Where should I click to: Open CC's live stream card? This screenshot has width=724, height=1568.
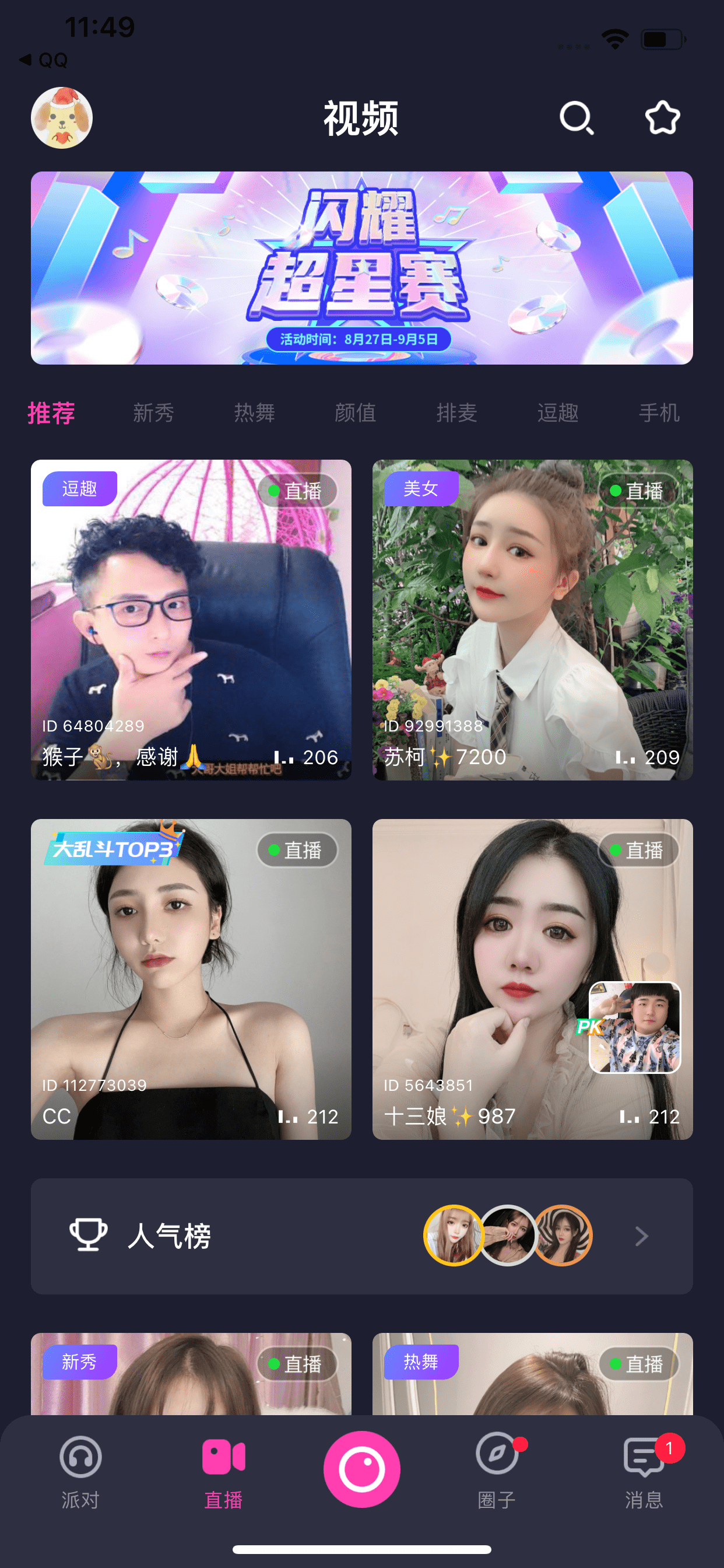(191, 979)
